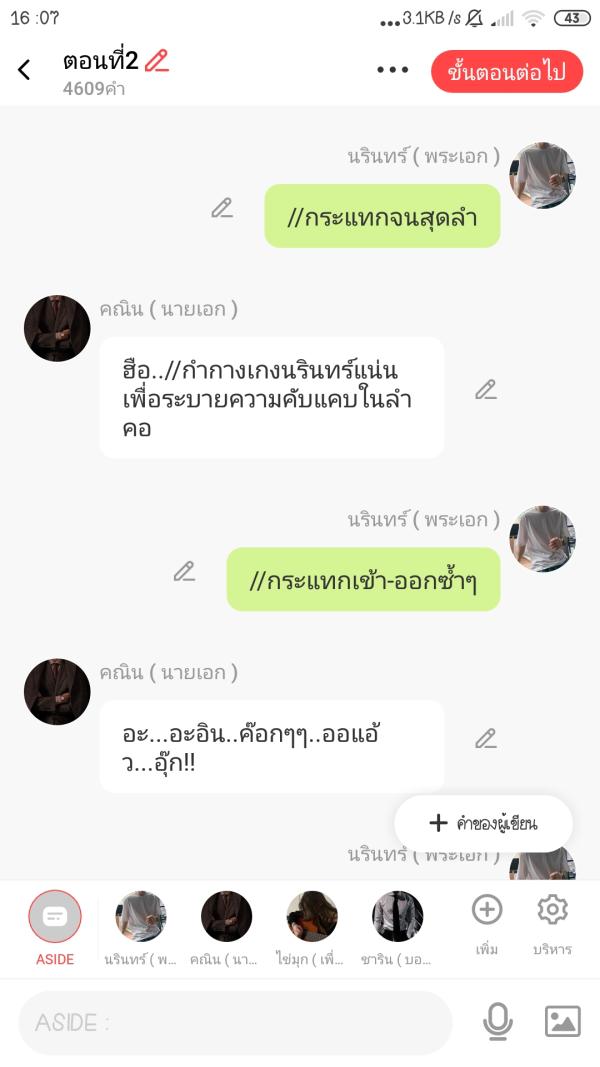Start voice input with the microphone
Screen dimensions: 600x1067
[x=497, y=1021]
